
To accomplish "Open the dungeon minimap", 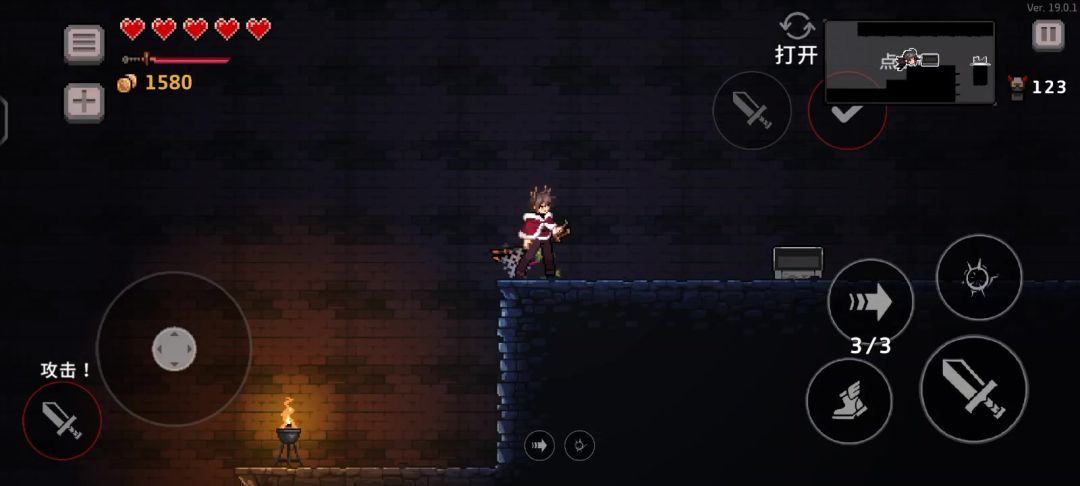I will point(909,62).
